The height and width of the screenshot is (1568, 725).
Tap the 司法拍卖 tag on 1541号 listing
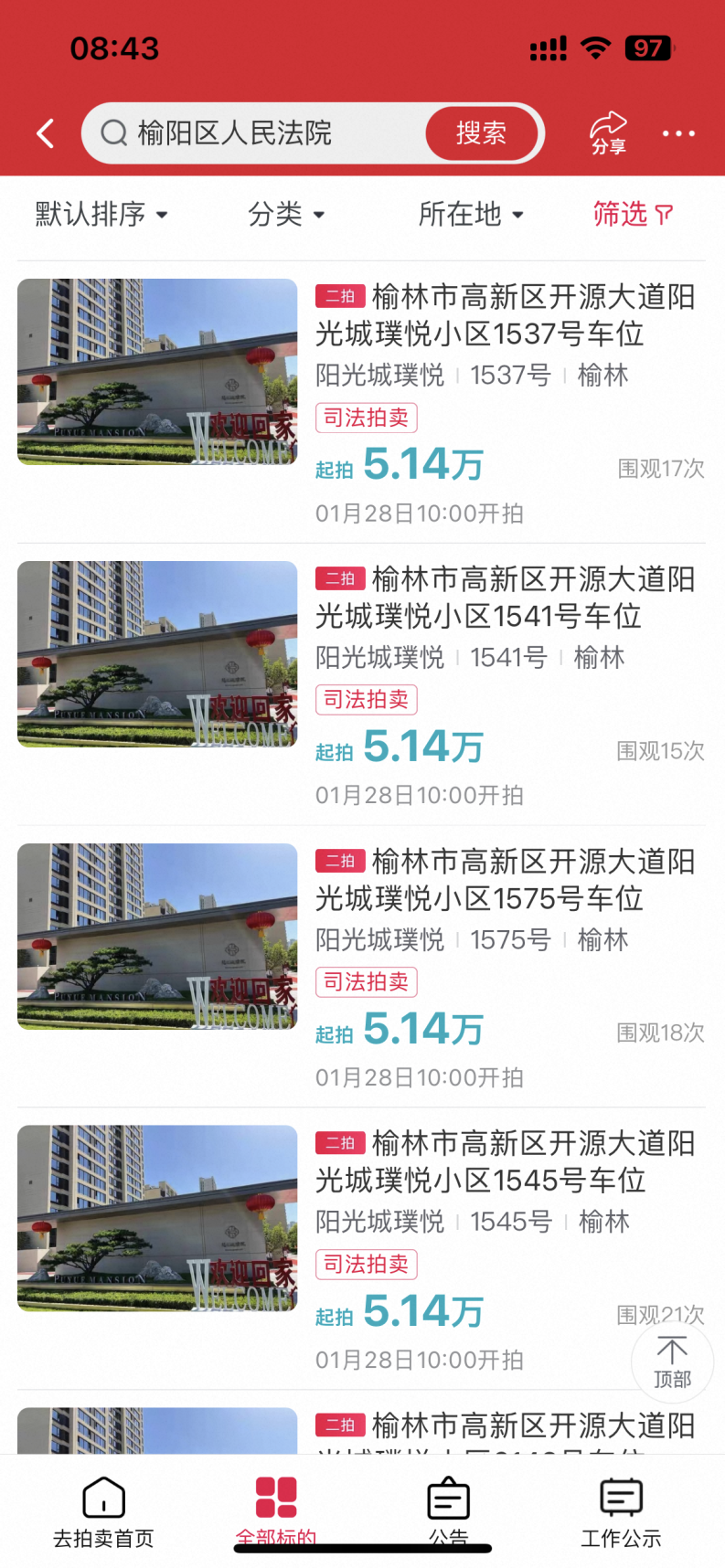(366, 700)
